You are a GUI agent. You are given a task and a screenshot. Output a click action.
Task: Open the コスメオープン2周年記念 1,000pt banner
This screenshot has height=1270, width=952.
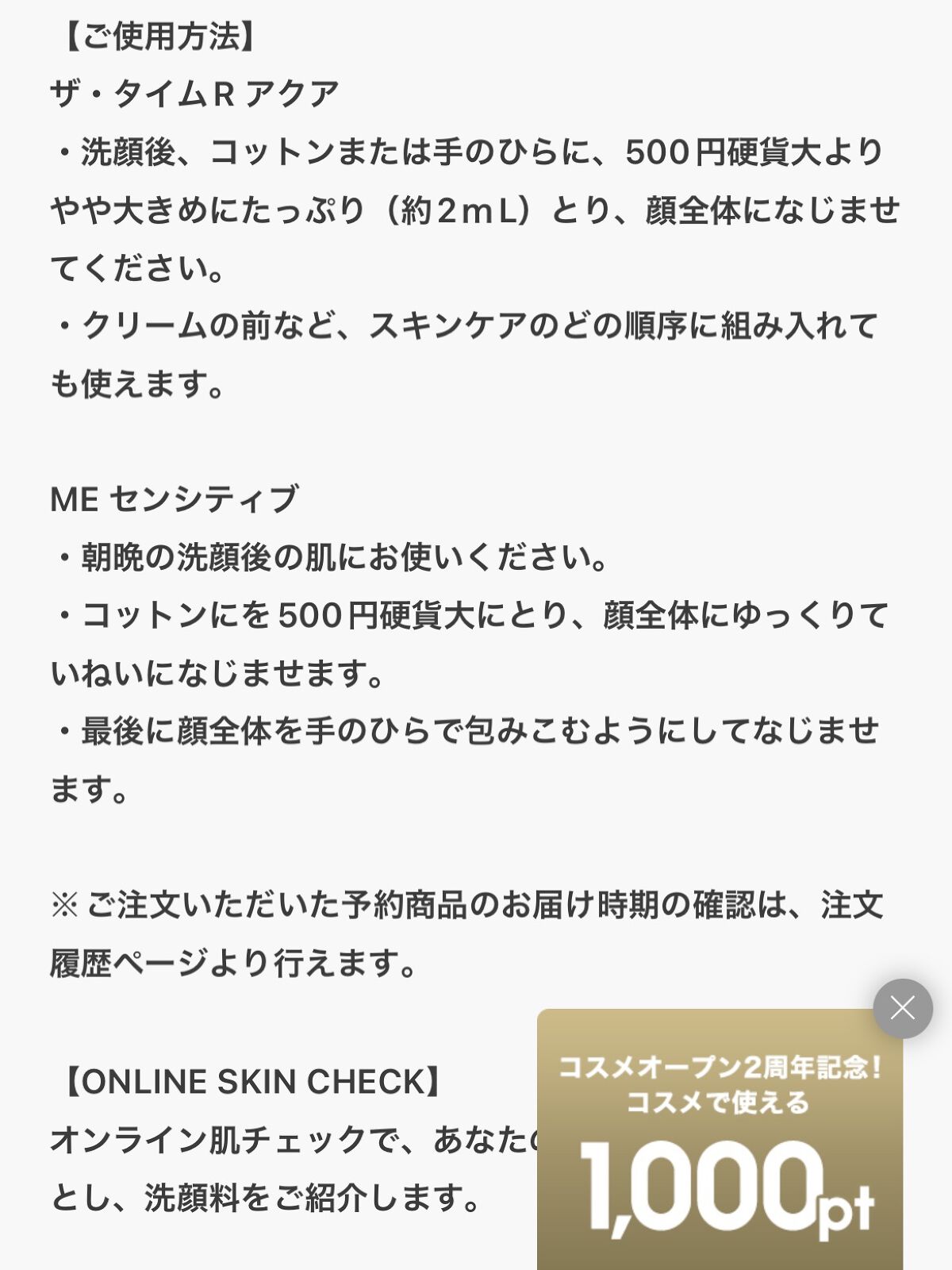point(720,1140)
